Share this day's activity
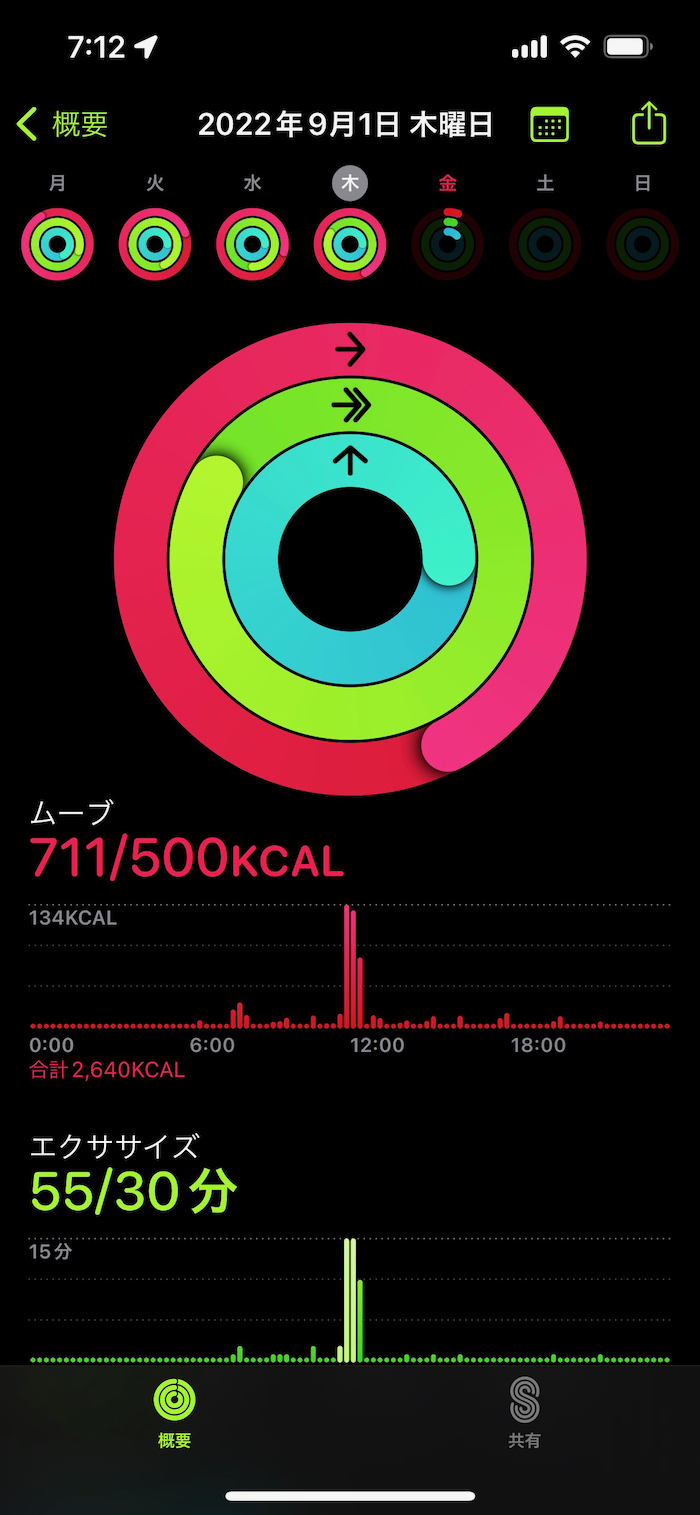 tap(648, 124)
